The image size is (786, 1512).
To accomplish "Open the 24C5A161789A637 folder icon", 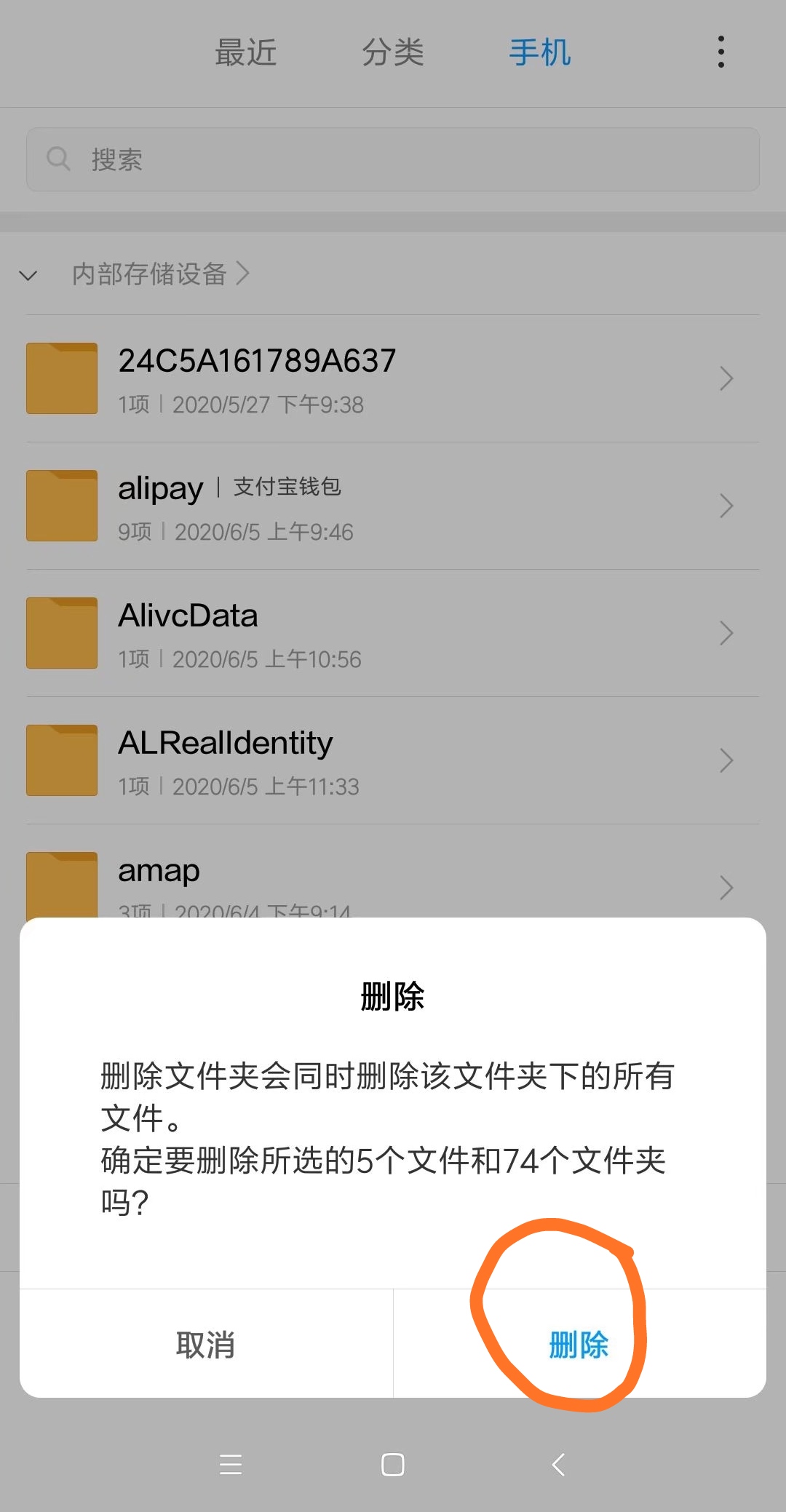I will click(x=61, y=378).
